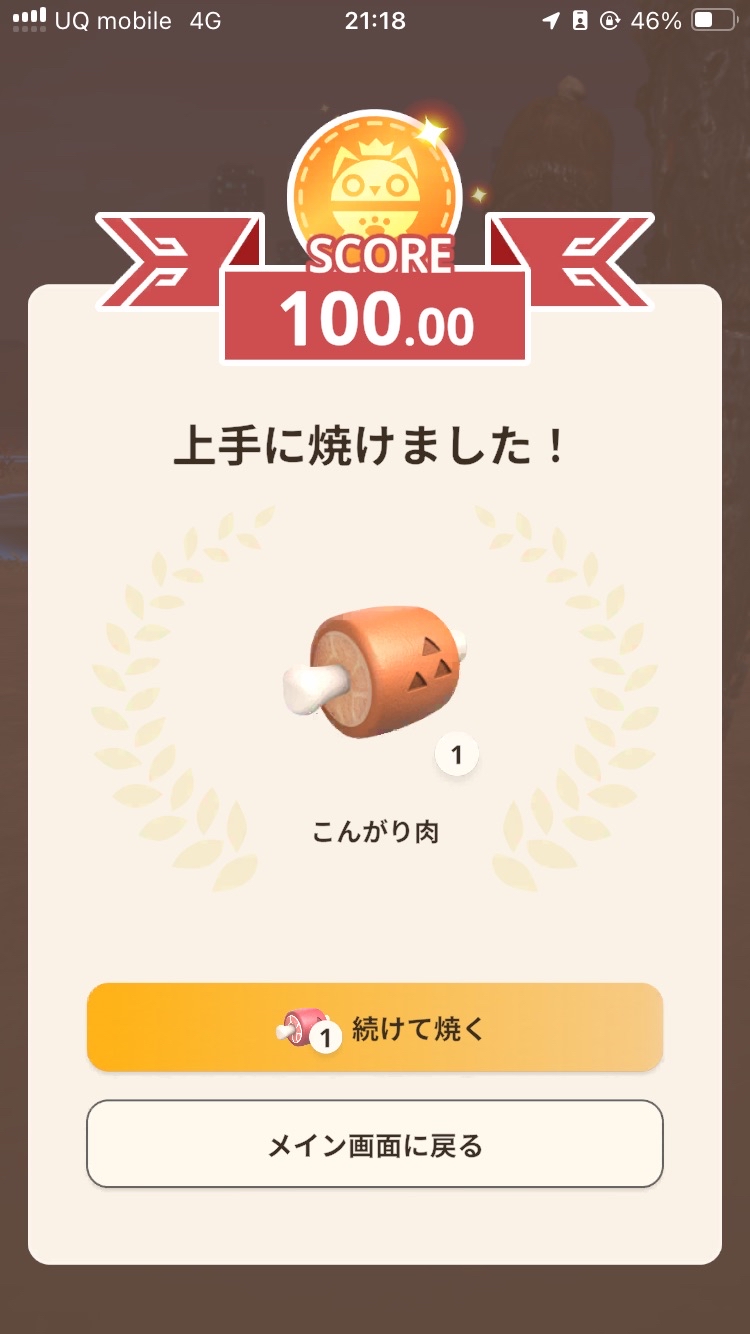Return via メイン画面に戻る button

pos(375,1145)
